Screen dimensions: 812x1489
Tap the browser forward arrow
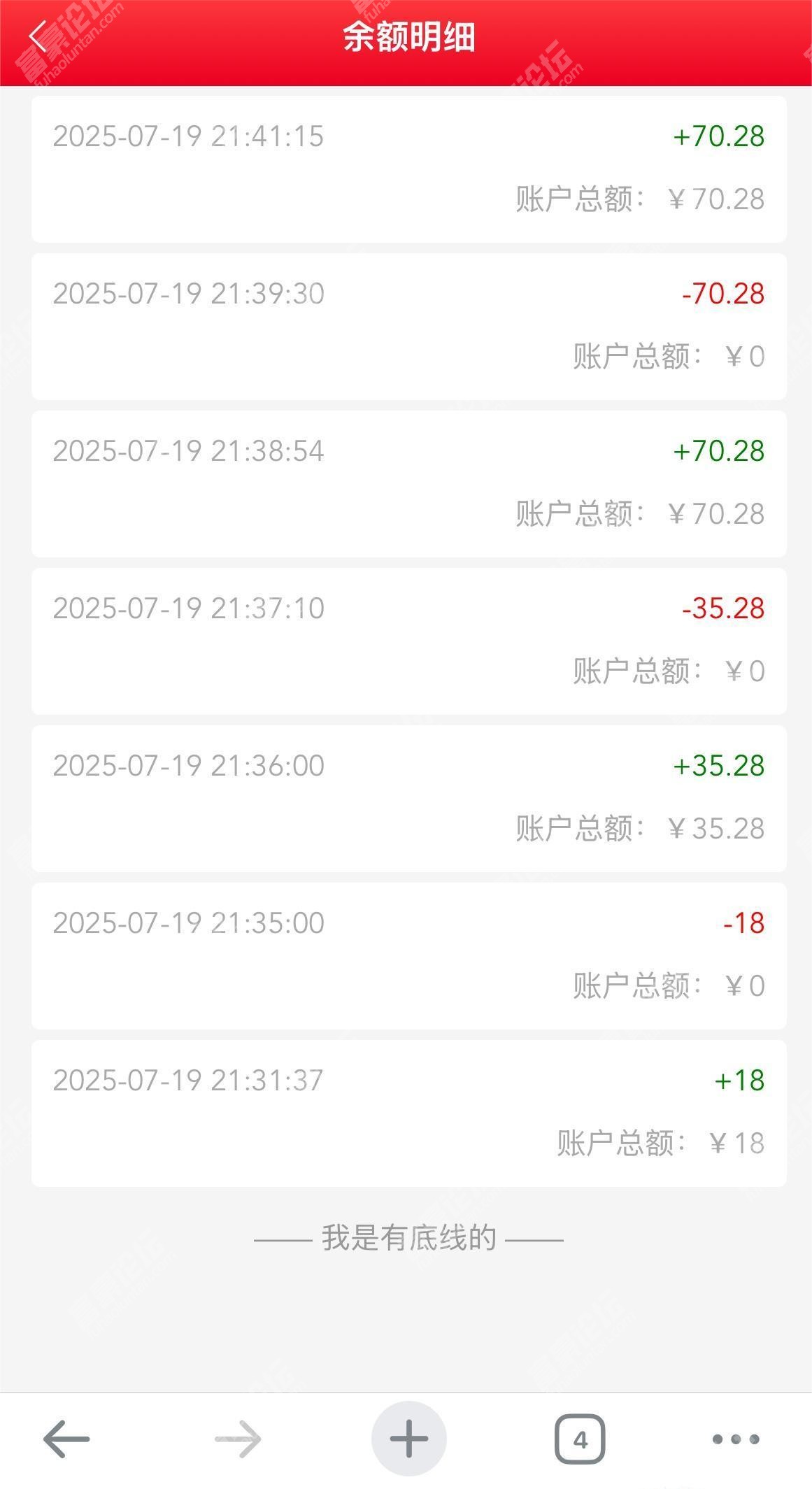(x=238, y=1439)
